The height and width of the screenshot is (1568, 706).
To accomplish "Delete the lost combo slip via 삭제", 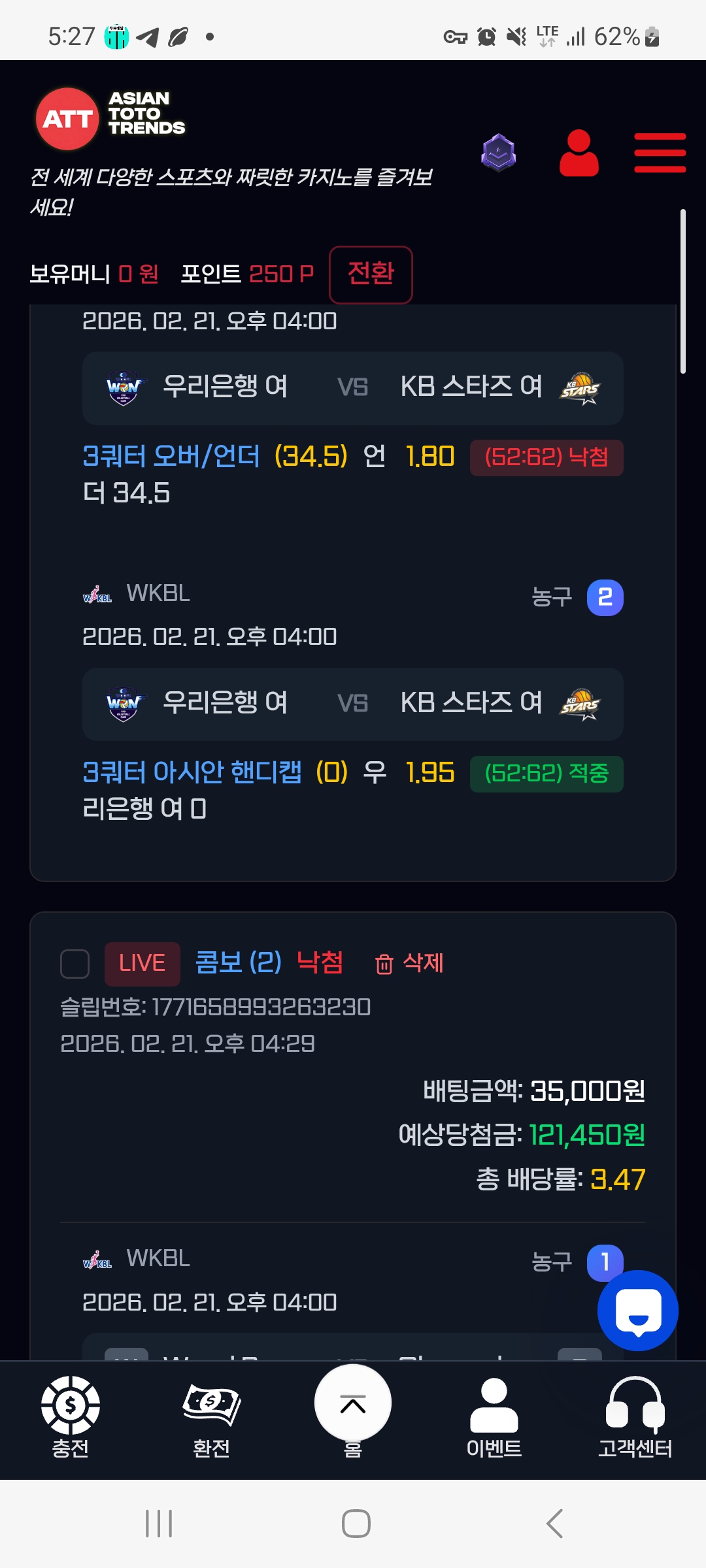I will tap(410, 963).
